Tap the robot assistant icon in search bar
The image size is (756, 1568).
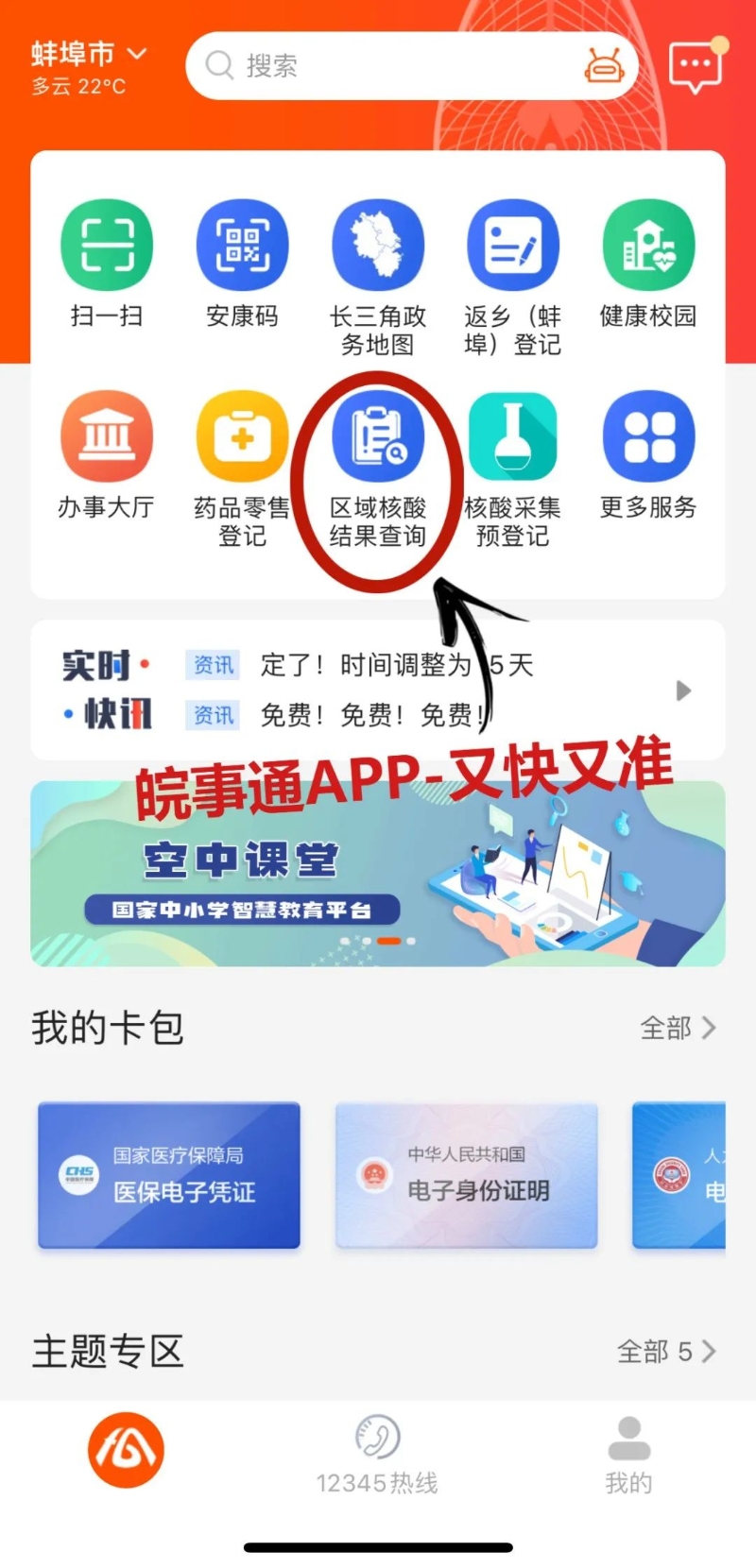602,66
